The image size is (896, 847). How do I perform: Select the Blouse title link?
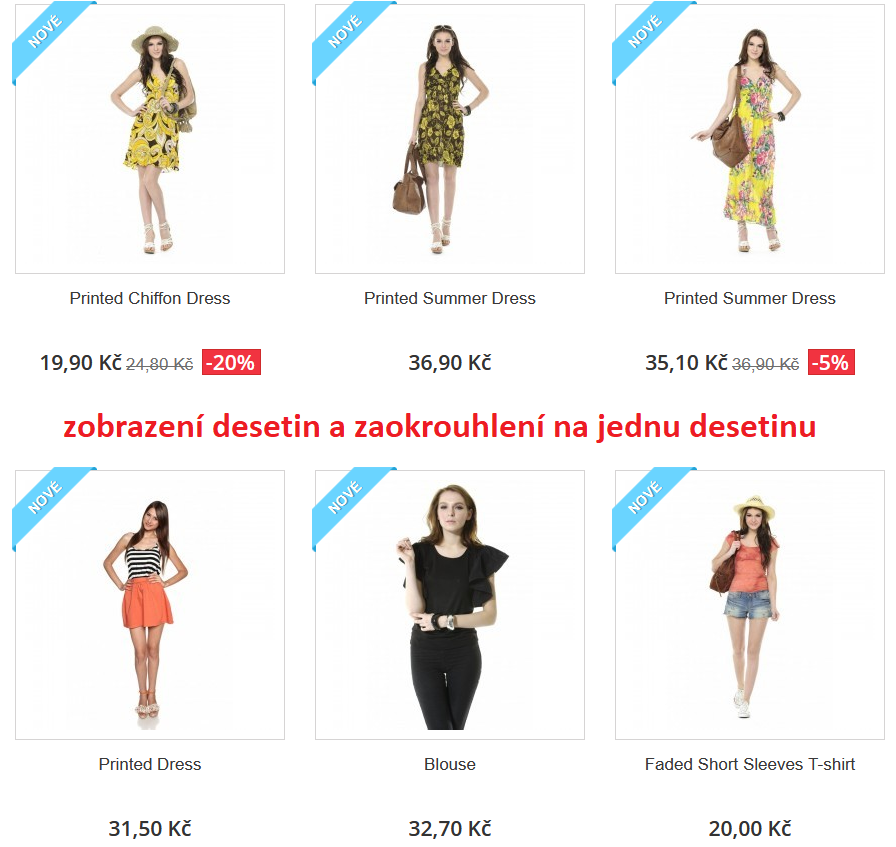450,764
